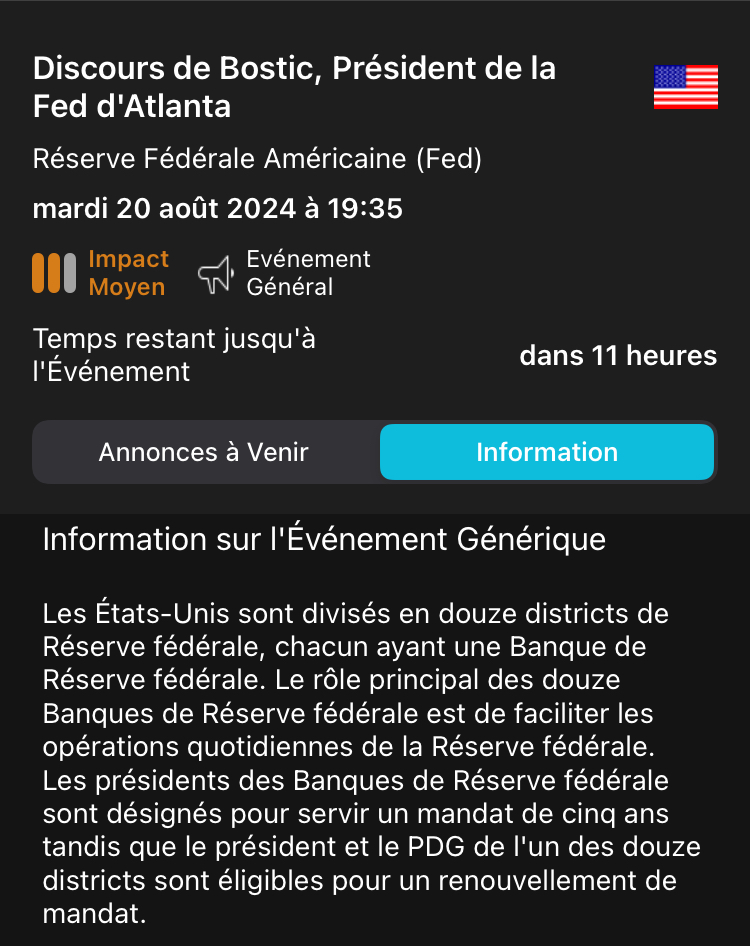Switch to the Annonces à Venir tab
This screenshot has height=946, width=750.
(204, 452)
